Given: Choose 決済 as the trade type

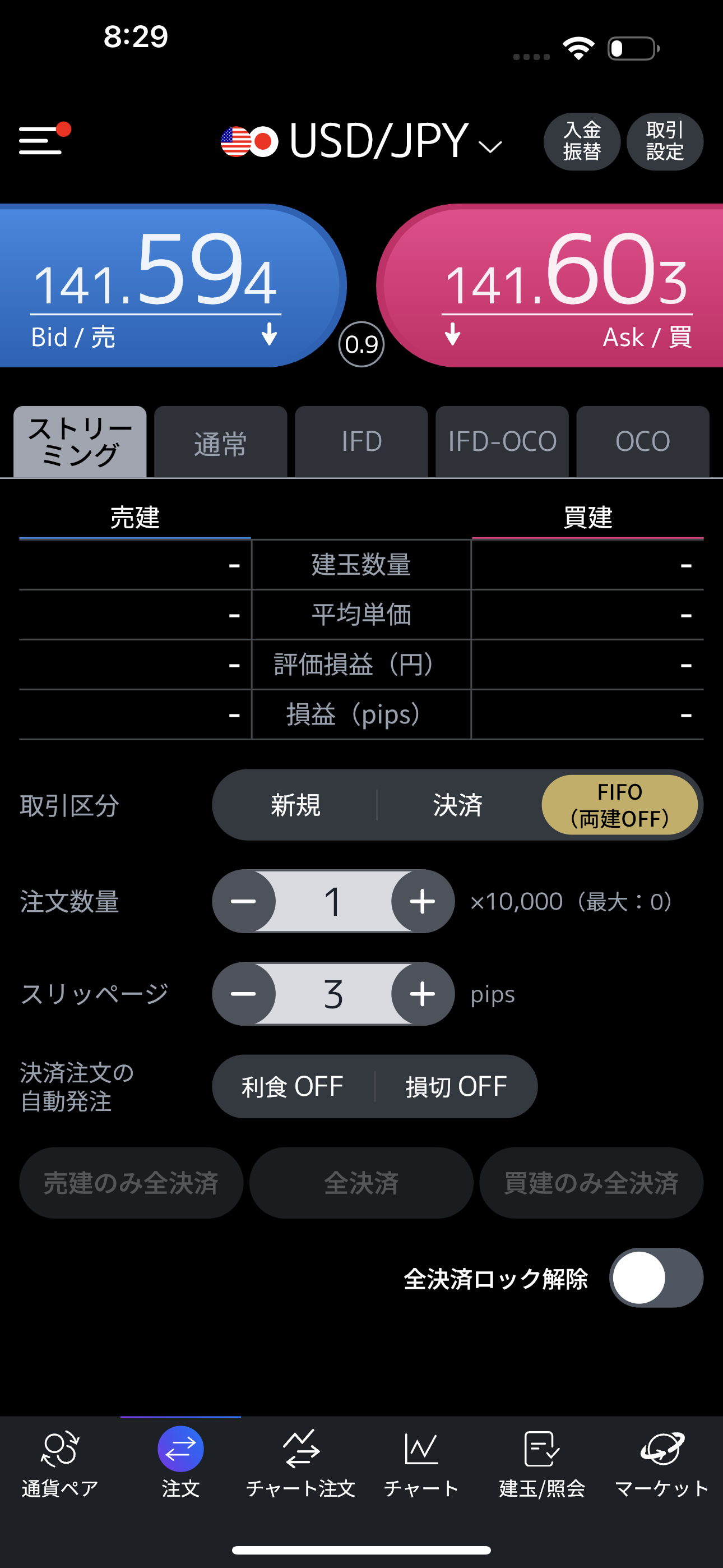Looking at the screenshot, I should click(x=458, y=805).
